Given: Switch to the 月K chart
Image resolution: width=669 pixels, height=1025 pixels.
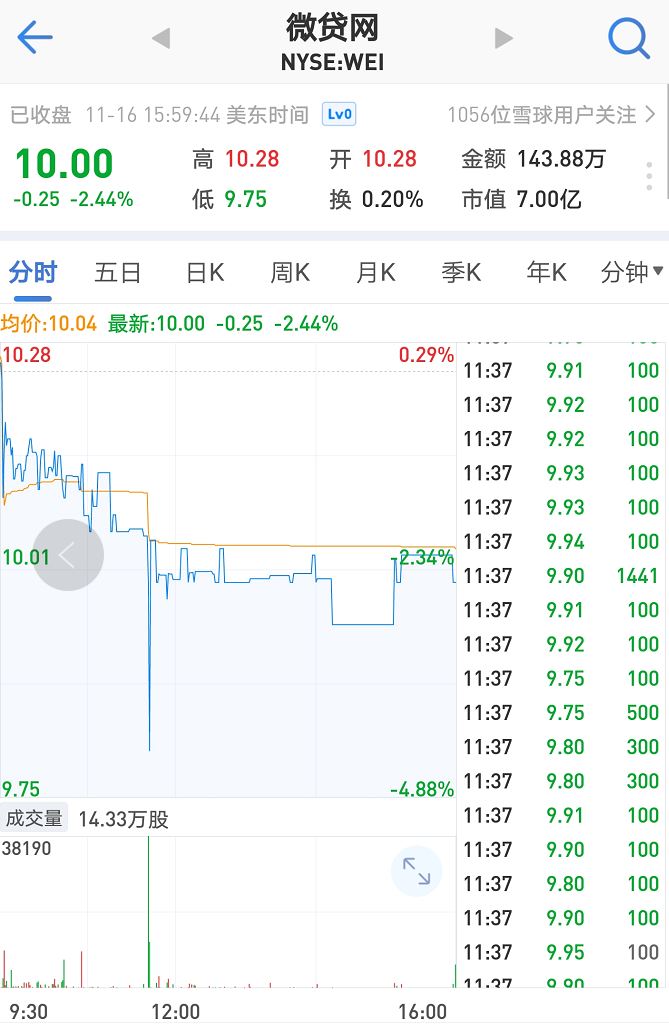Looking at the screenshot, I should coord(376,272).
